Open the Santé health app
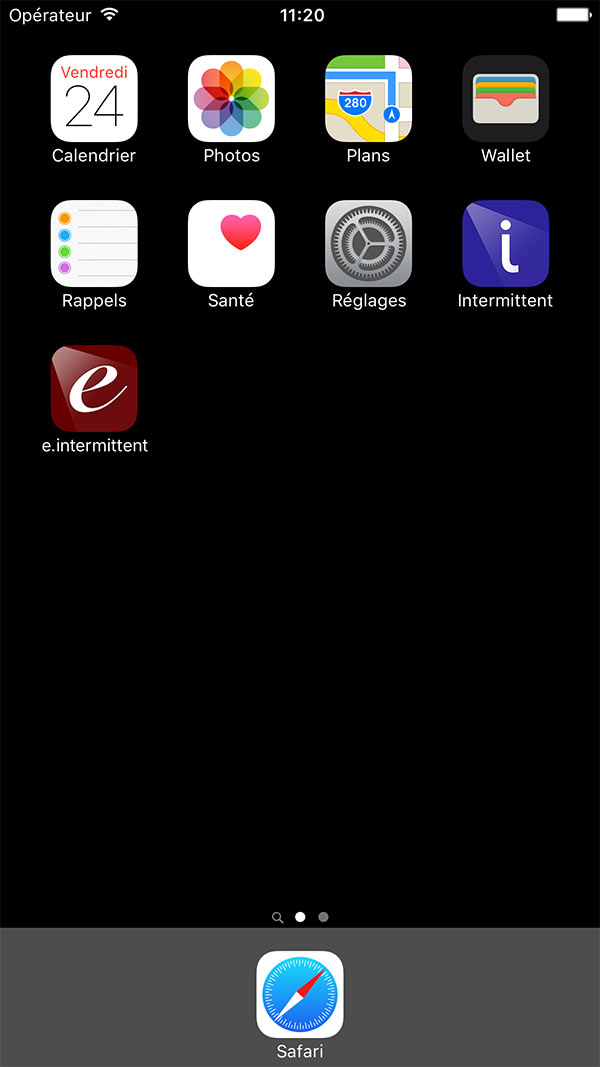 231,244
